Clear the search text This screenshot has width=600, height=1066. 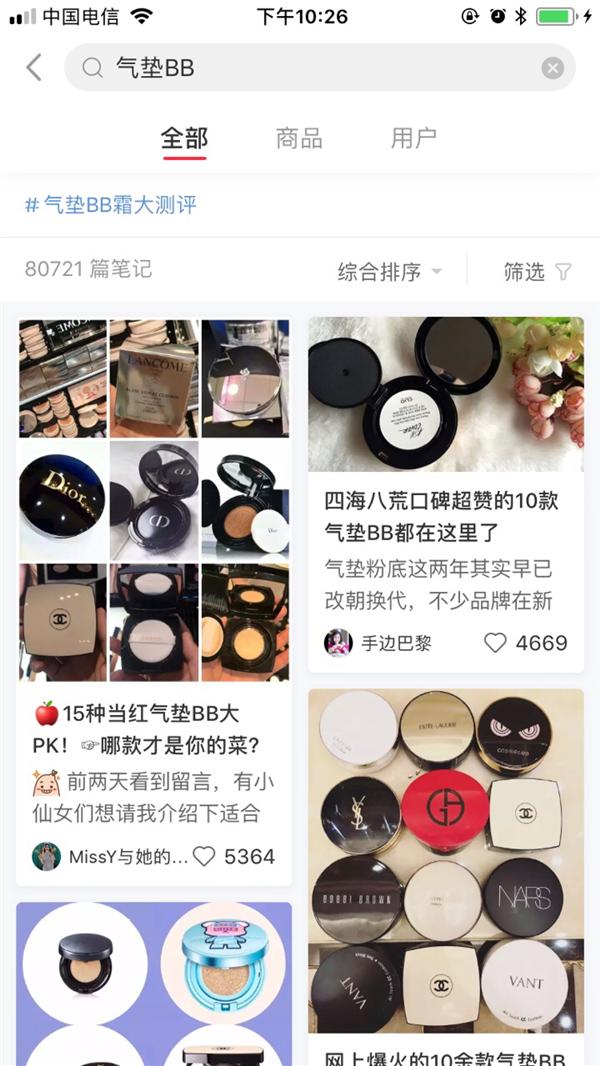click(x=552, y=68)
